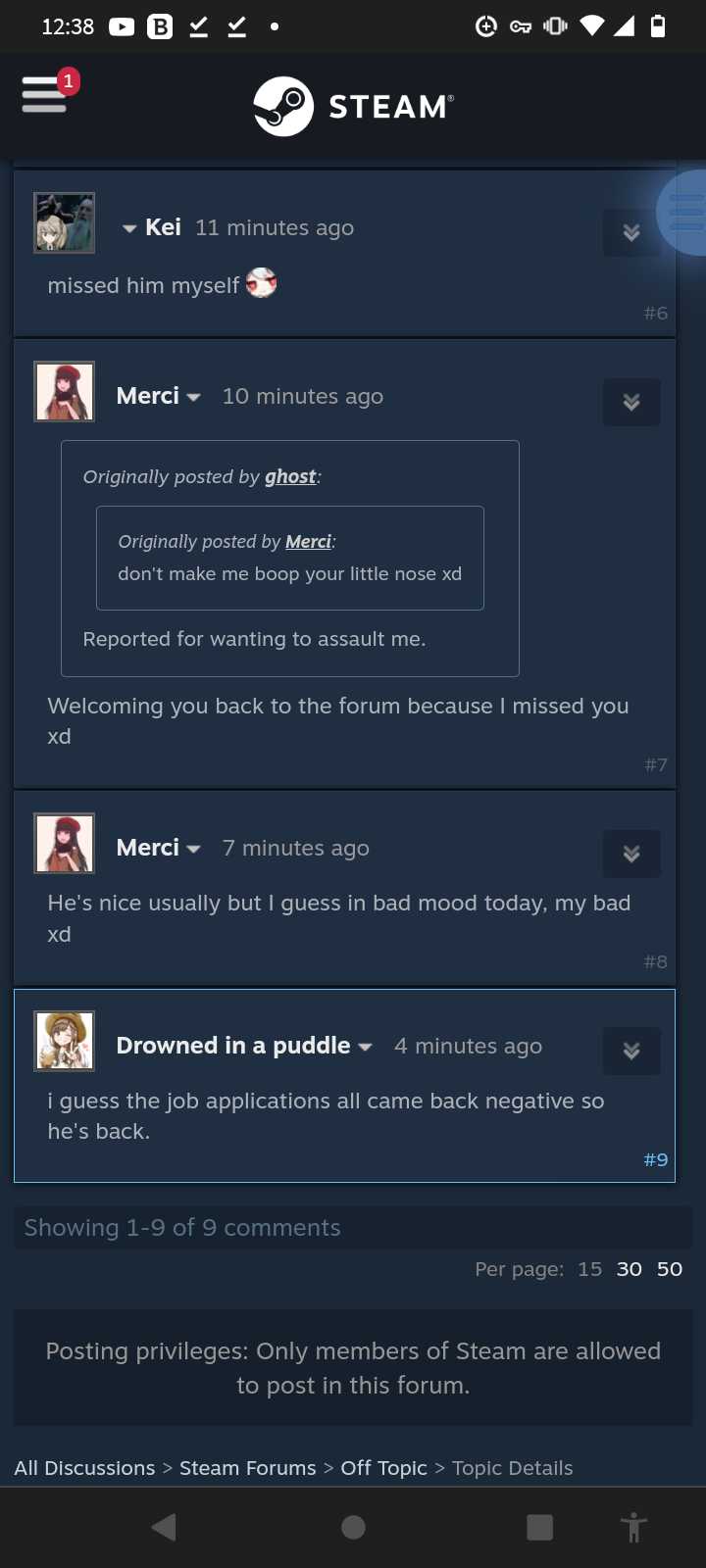This screenshot has height=1568, width=706.
Task: Open Kei's profile name dropdown
Action: pos(151,227)
